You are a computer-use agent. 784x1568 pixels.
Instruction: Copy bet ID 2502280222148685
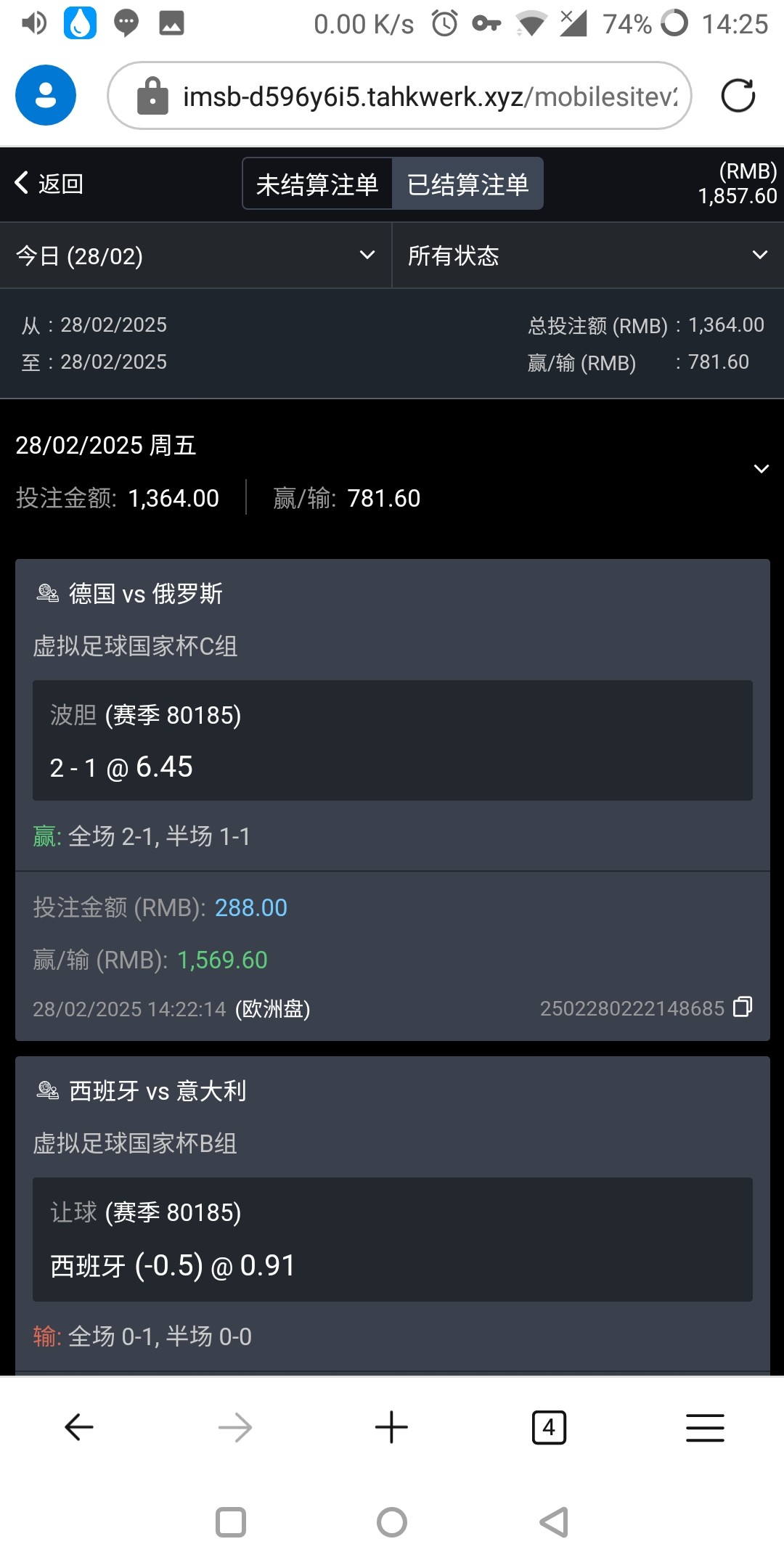tap(743, 1007)
